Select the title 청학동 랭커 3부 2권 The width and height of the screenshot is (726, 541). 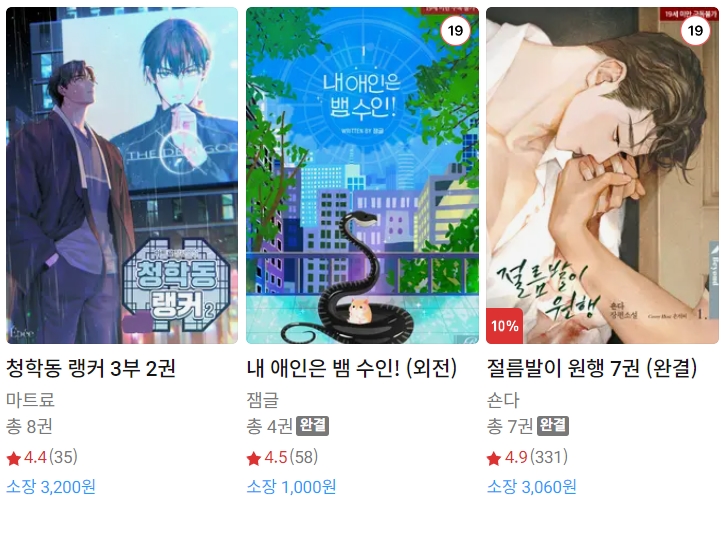tap(91, 369)
